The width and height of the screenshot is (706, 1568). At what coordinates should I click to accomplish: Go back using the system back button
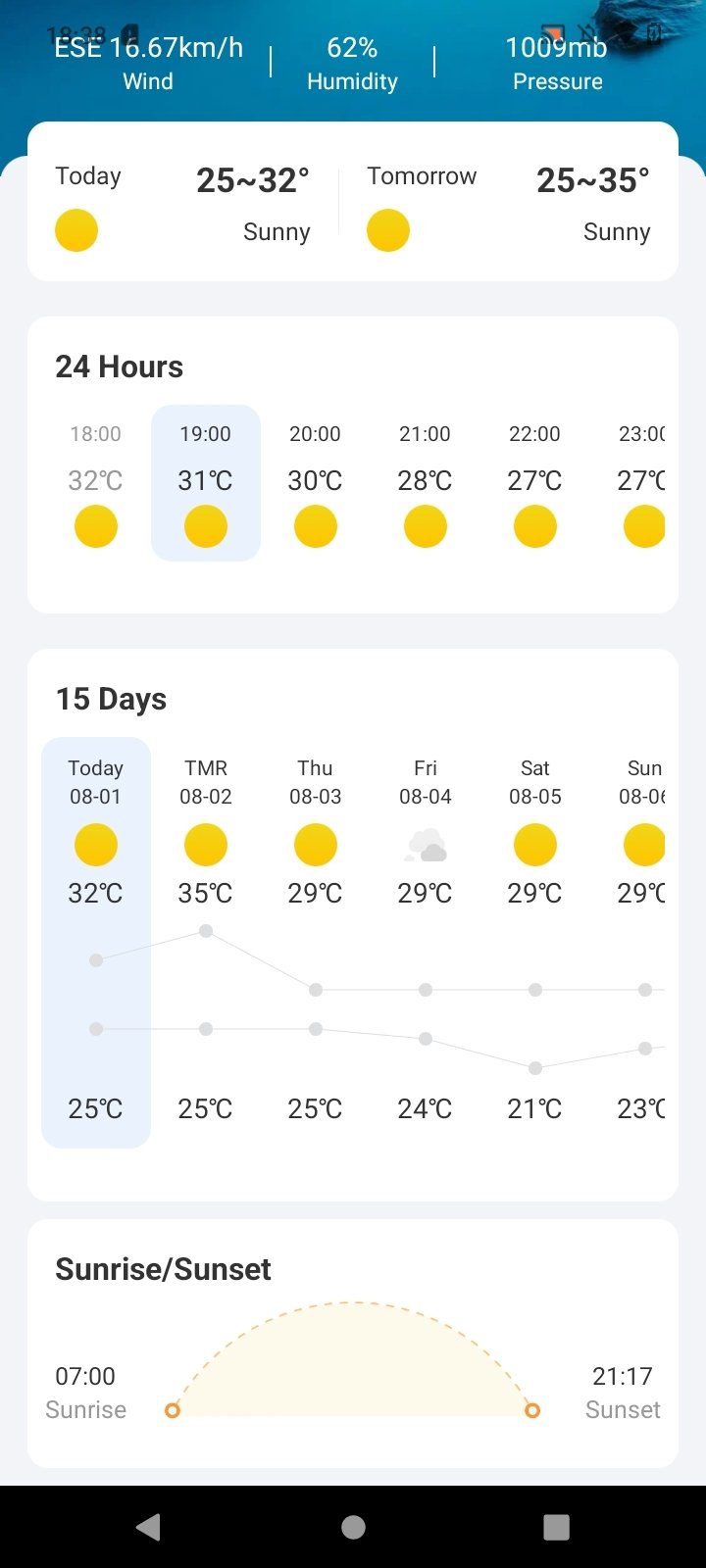click(x=149, y=1527)
